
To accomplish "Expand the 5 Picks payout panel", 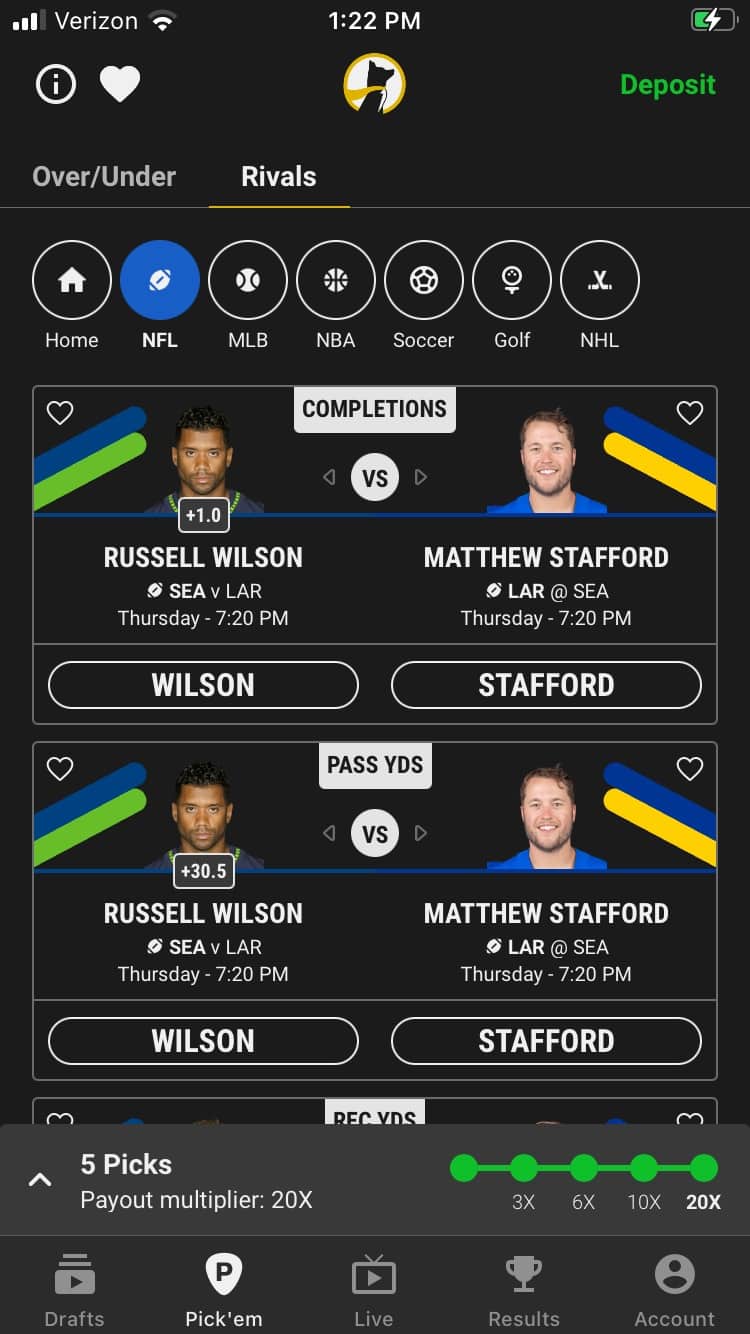I will (40, 1180).
